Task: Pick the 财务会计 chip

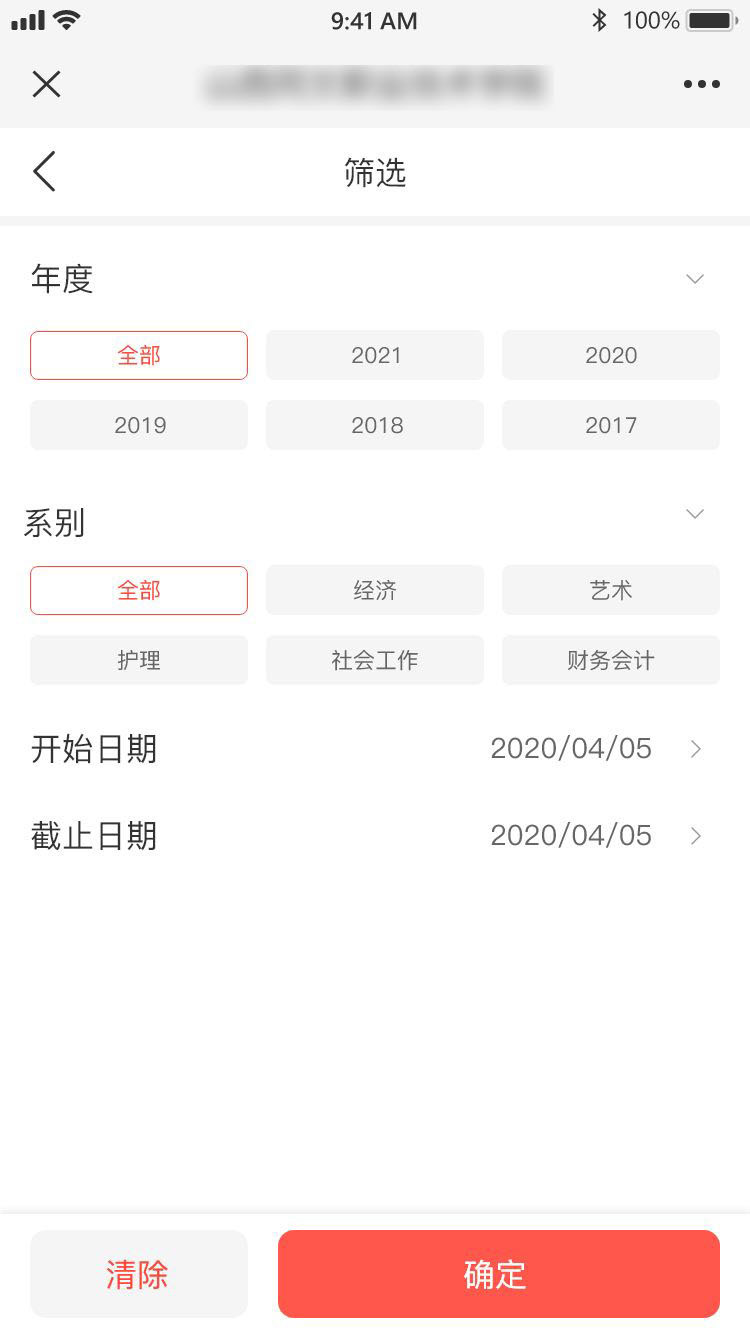Action: pos(611,660)
